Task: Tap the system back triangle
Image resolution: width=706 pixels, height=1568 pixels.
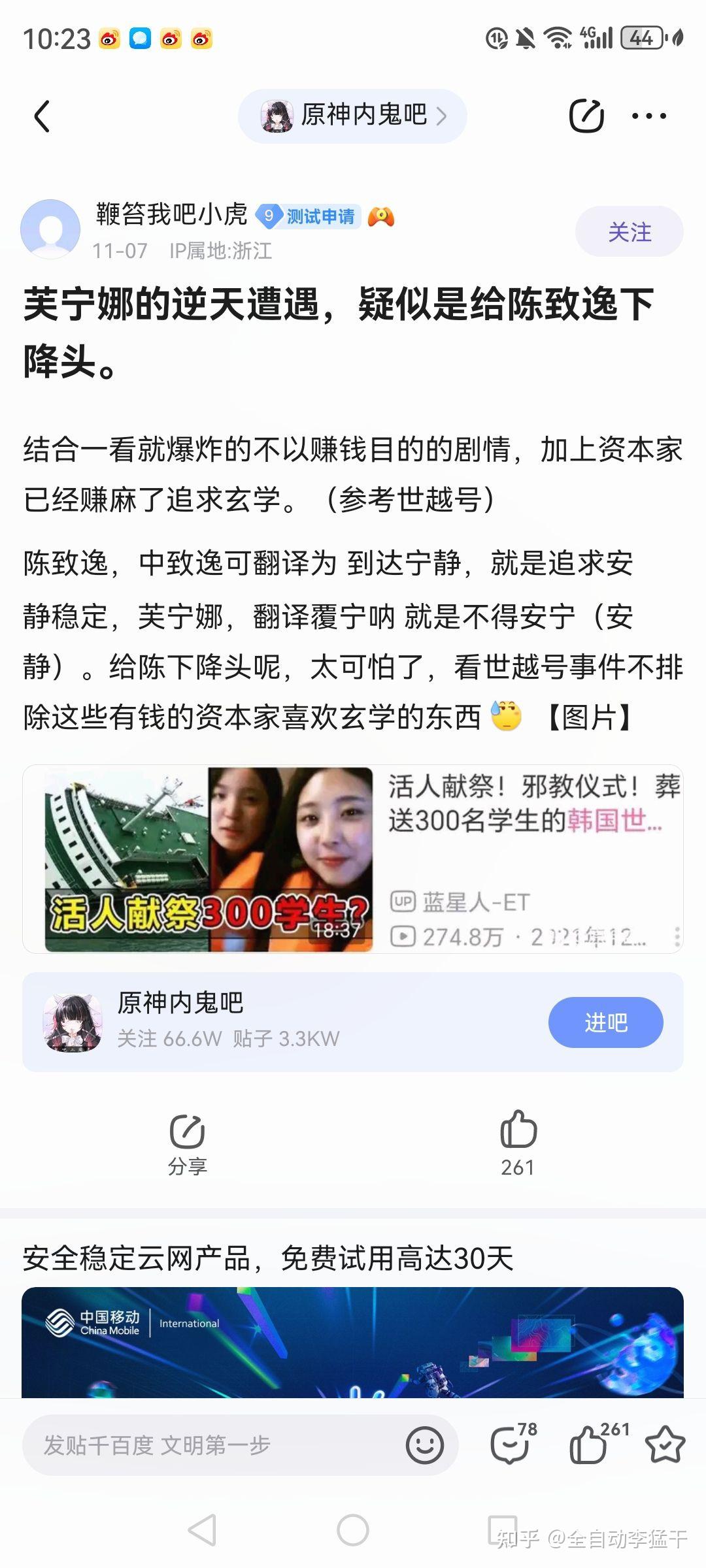Action: pos(203,1530)
